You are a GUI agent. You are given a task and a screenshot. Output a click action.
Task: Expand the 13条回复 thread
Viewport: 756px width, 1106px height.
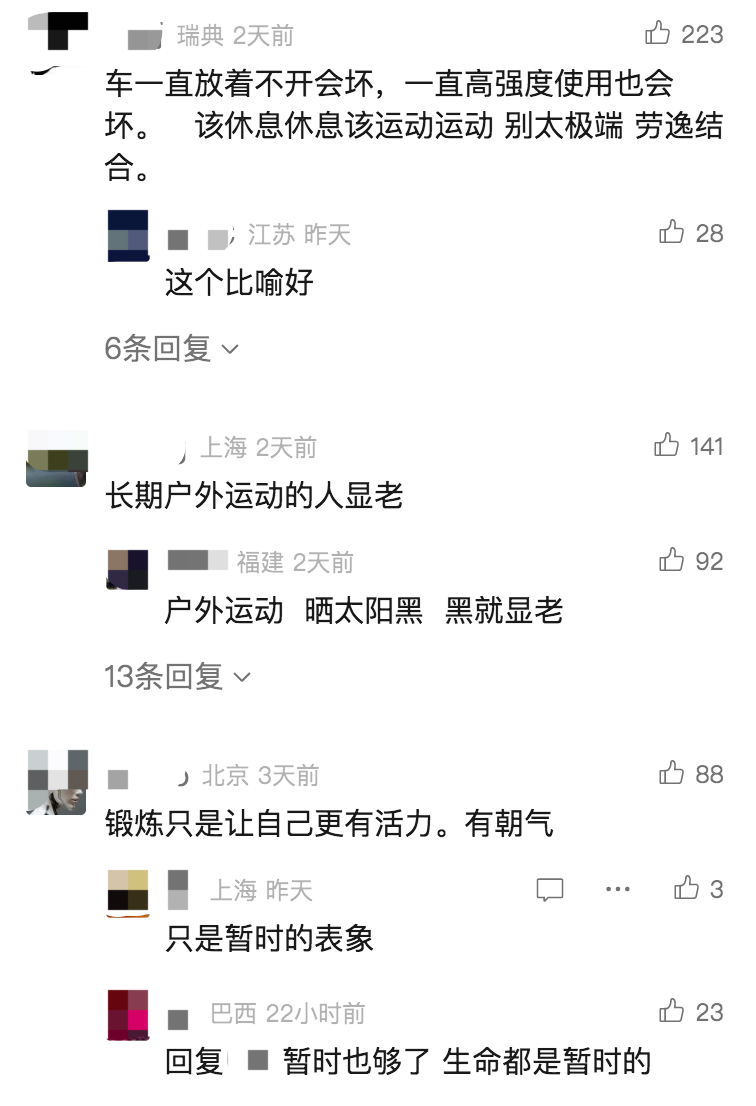click(x=178, y=677)
